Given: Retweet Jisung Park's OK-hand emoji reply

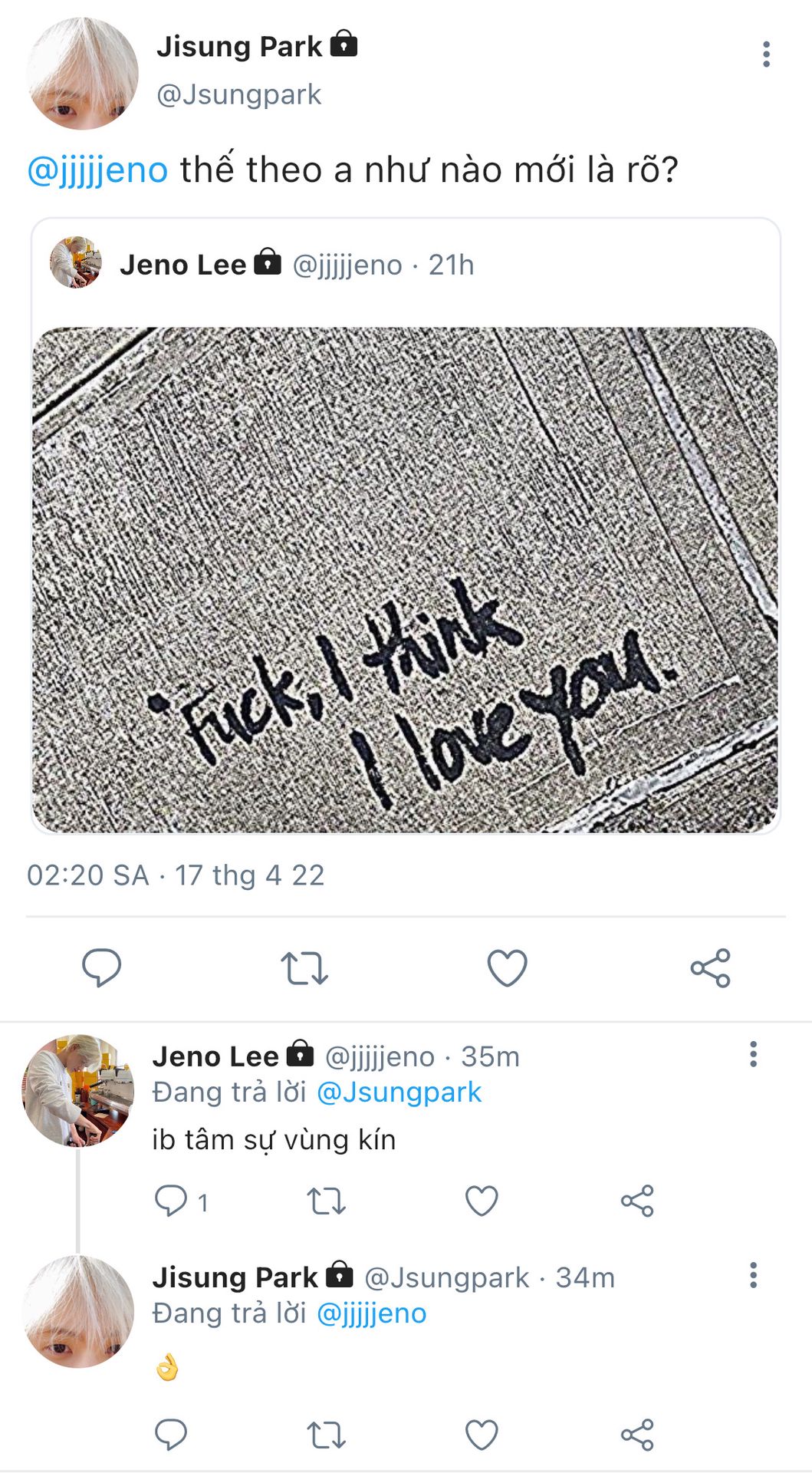Looking at the screenshot, I should 326,1434.
